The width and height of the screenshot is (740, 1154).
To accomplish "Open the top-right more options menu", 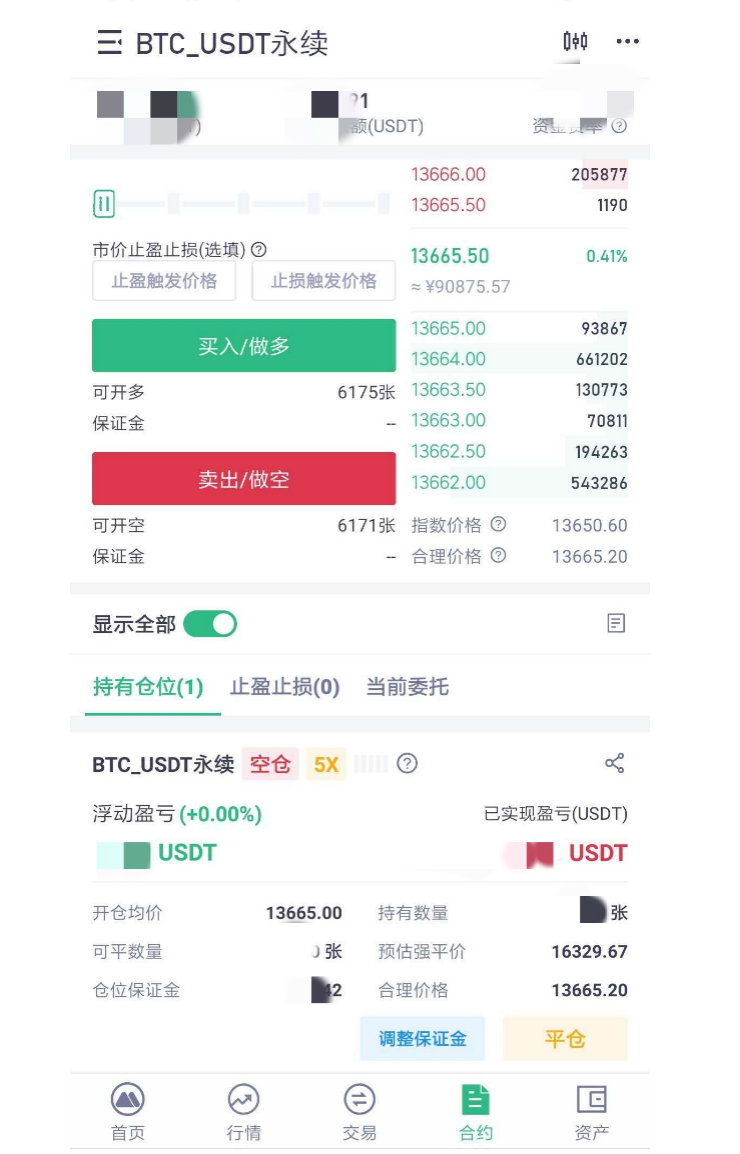I will (628, 41).
